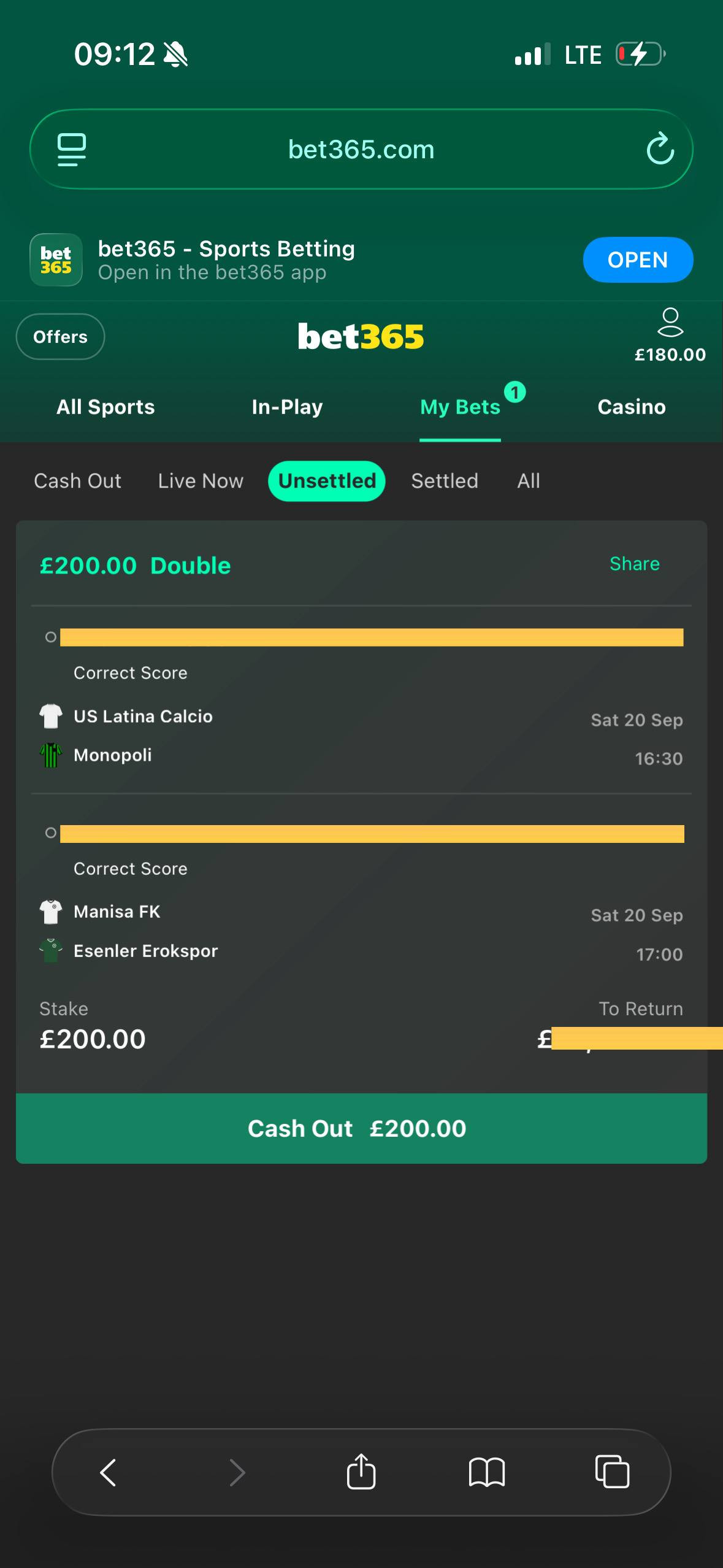Open the page menu icon in address bar
The image size is (723, 1568).
72,150
